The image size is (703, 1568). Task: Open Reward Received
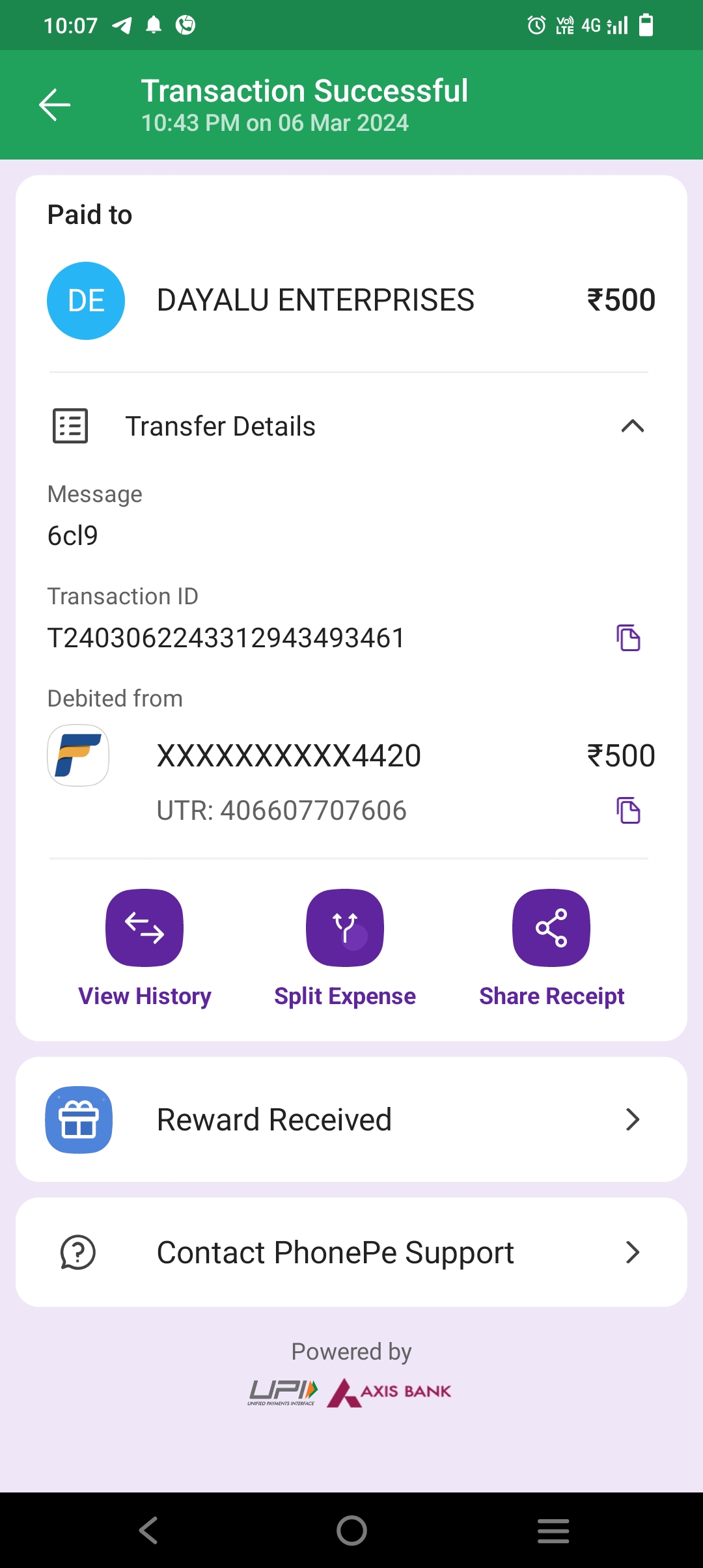tap(351, 1119)
